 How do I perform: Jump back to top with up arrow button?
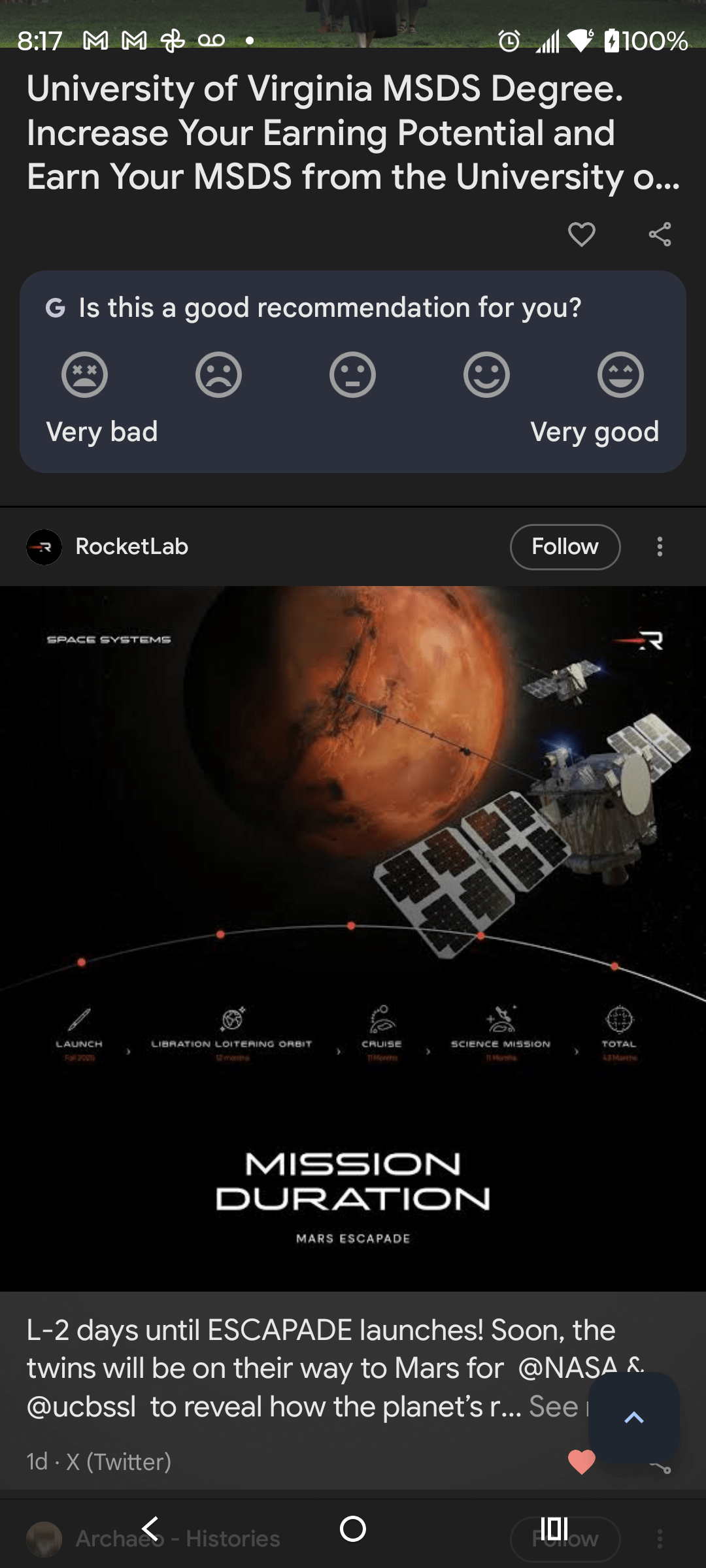[x=633, y=1418]
